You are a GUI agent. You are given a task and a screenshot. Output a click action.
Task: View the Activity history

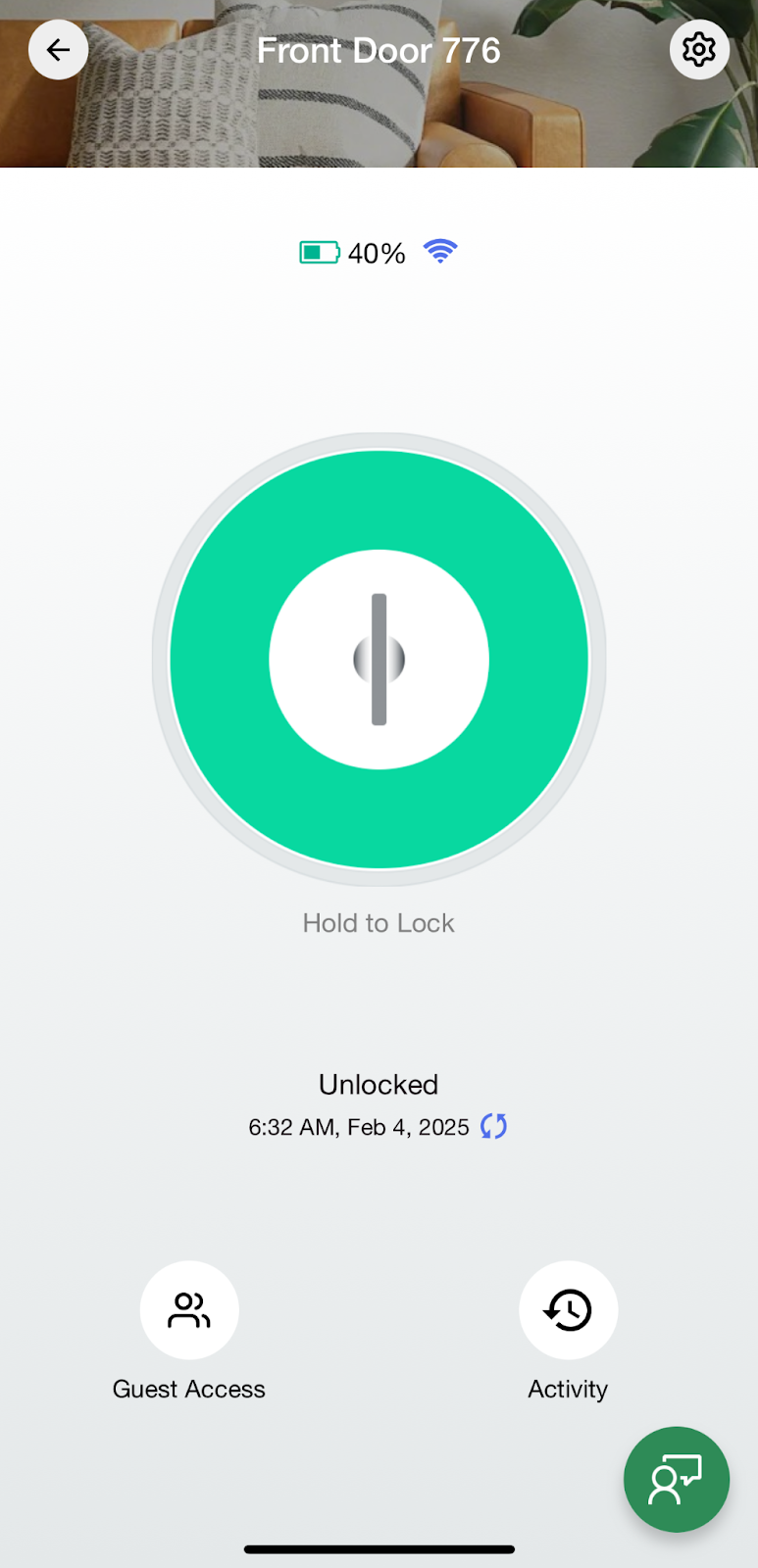[568, 1310]
